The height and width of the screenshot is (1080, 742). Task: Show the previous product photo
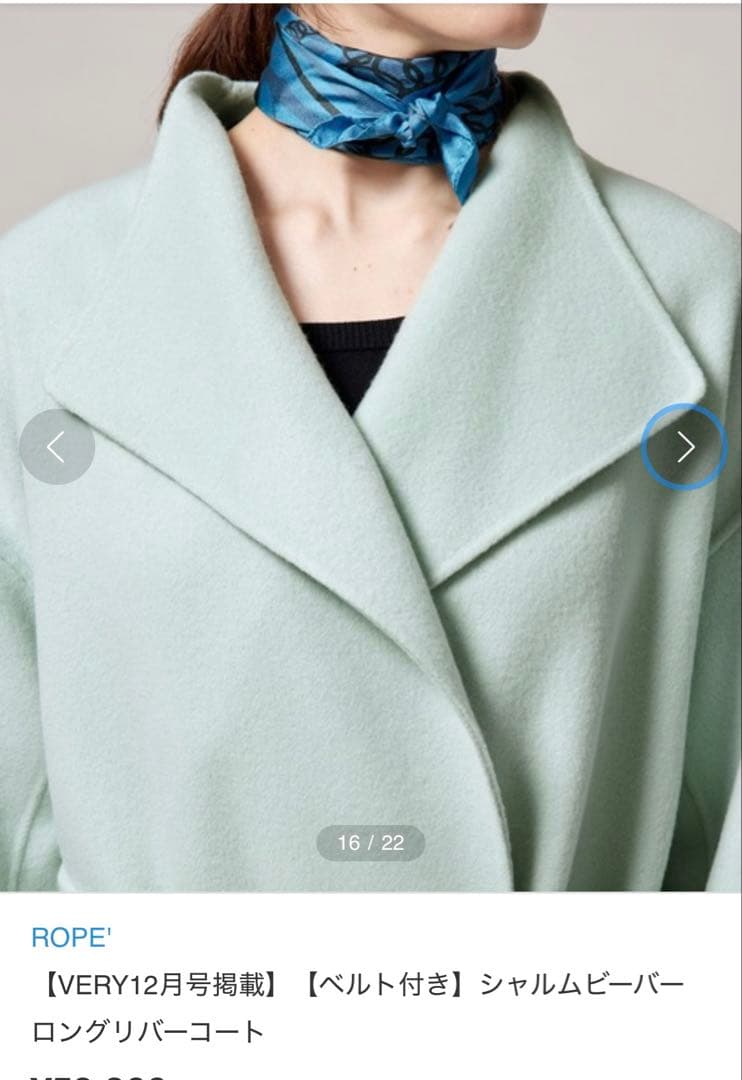coord(57,447)
